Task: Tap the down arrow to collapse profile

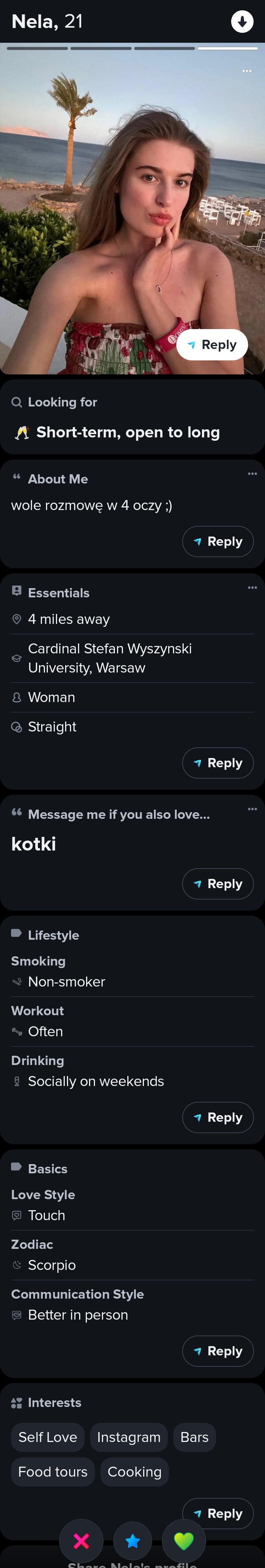Action: tap(242, 21)
